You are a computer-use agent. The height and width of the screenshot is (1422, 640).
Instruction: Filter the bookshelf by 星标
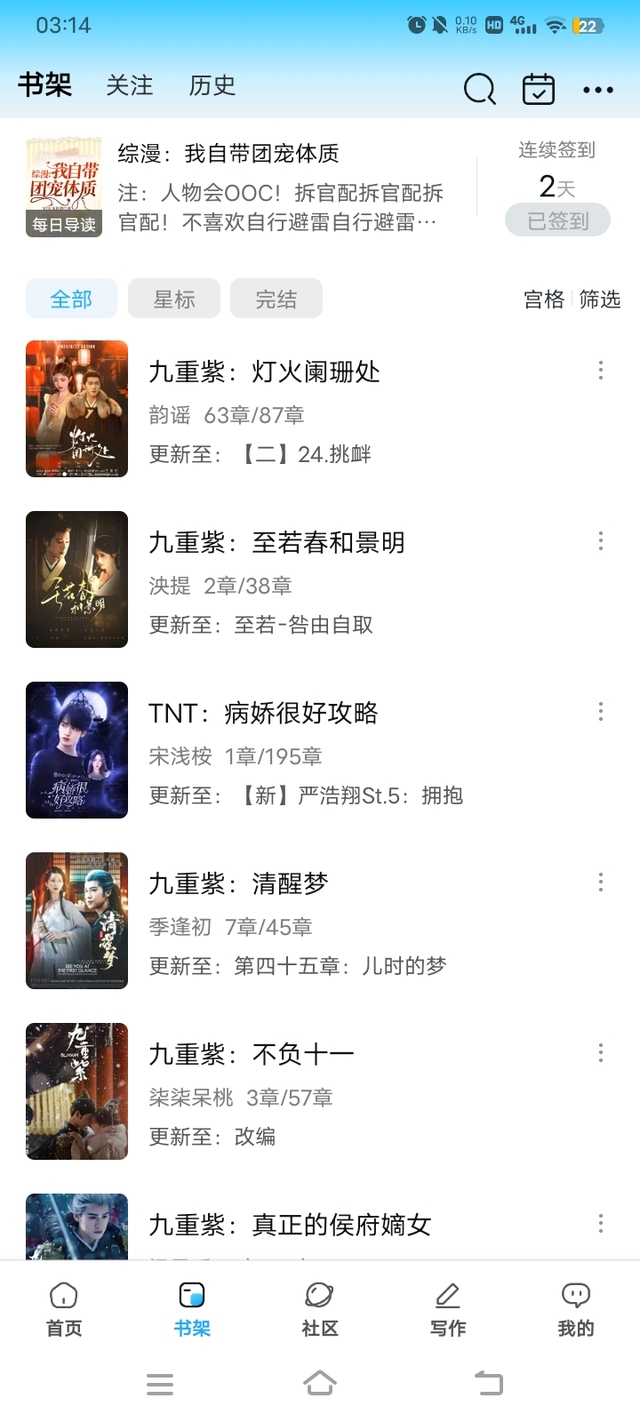click(174, 299)
